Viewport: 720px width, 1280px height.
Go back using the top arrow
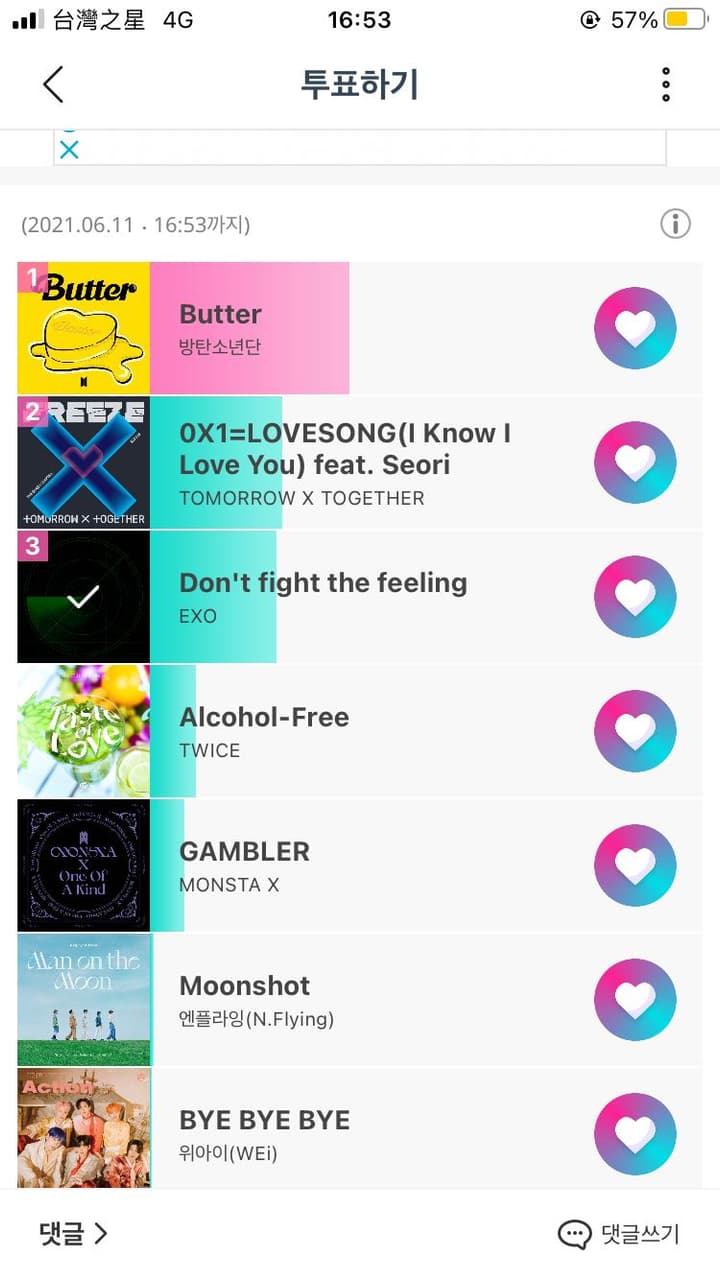(x=54, y=85)
